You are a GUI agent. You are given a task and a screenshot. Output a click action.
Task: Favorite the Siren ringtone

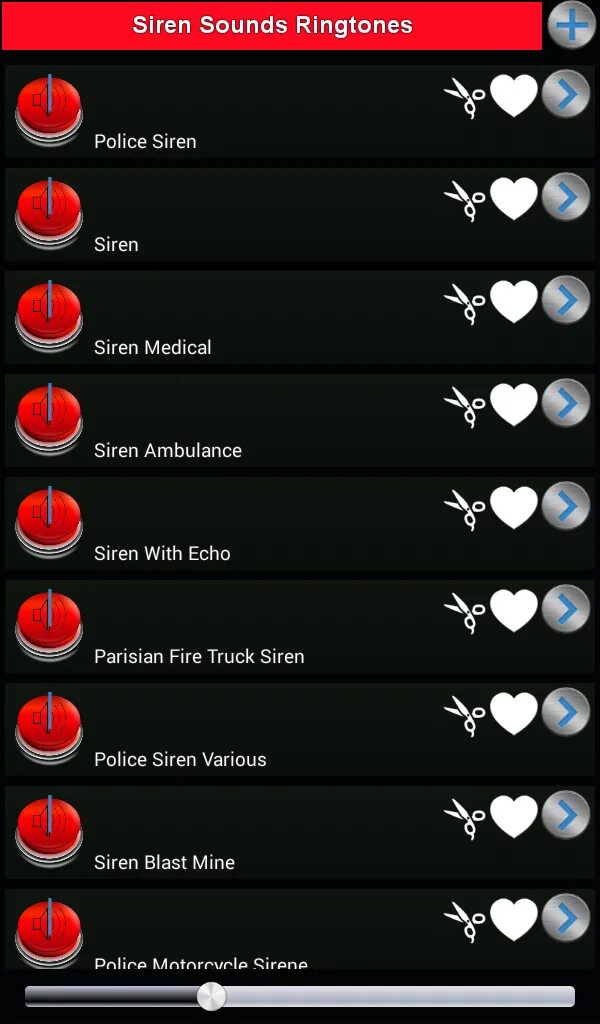pyautogui.click(x=514, y=199)
